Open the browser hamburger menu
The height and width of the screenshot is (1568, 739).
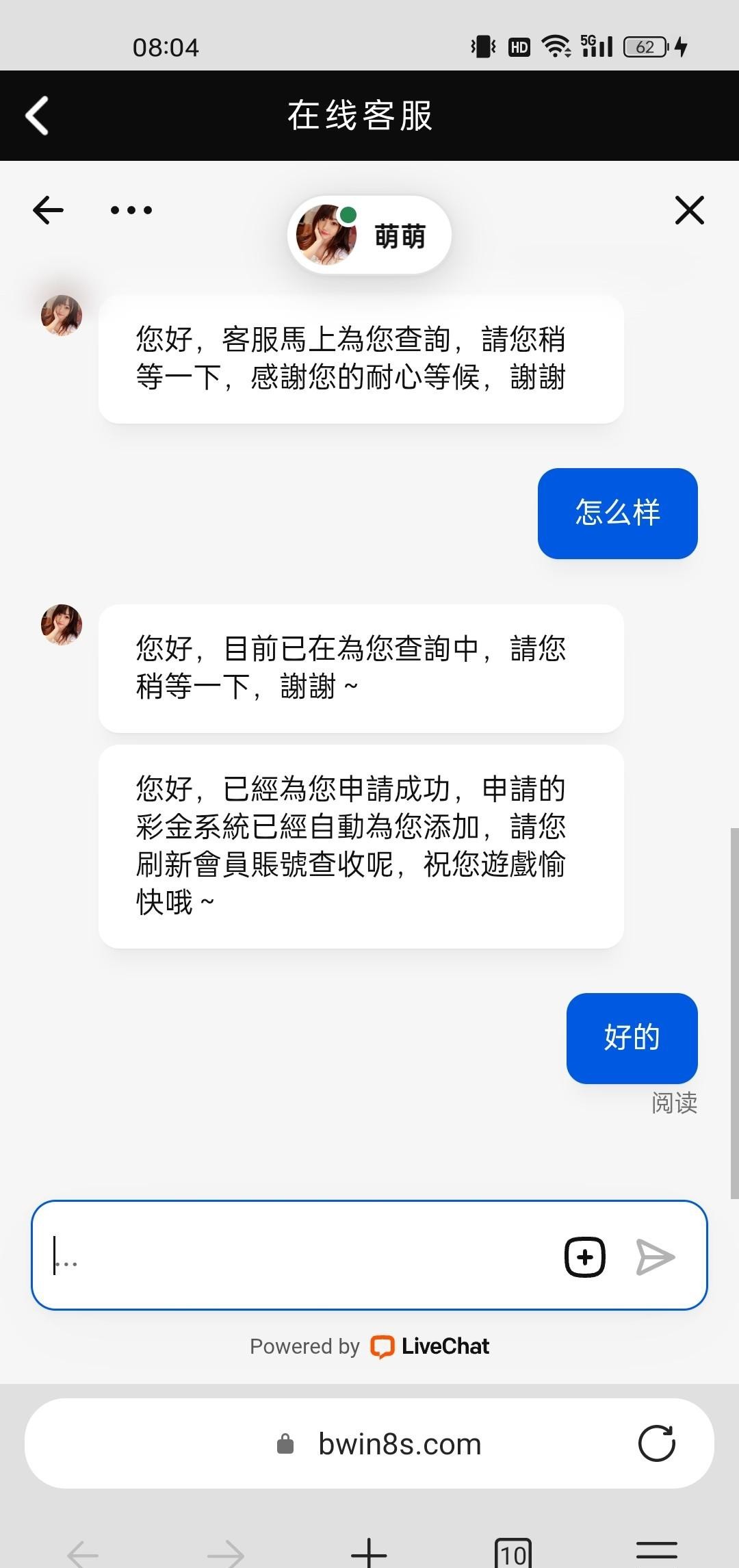click(x=656, y=1552)
